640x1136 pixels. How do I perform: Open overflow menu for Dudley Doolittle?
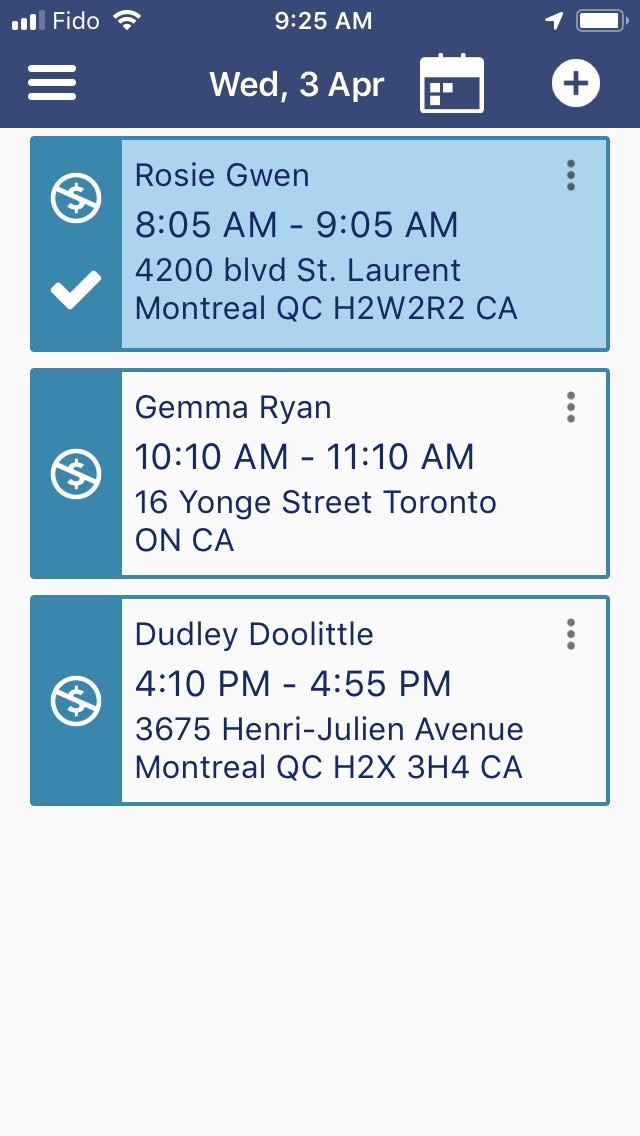(x=571, y=634)
